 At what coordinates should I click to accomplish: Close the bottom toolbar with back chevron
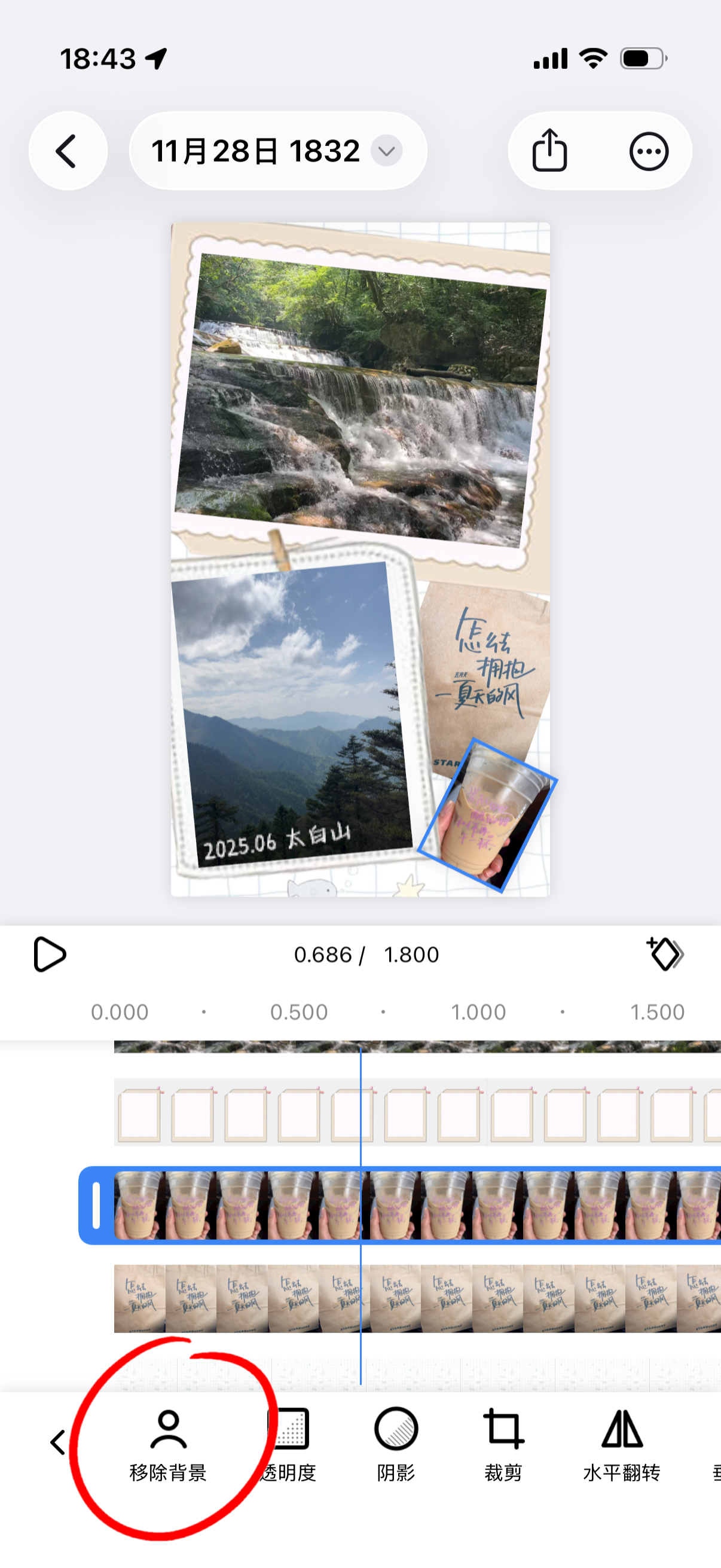pyautogui.click(x=57, y=1442)
